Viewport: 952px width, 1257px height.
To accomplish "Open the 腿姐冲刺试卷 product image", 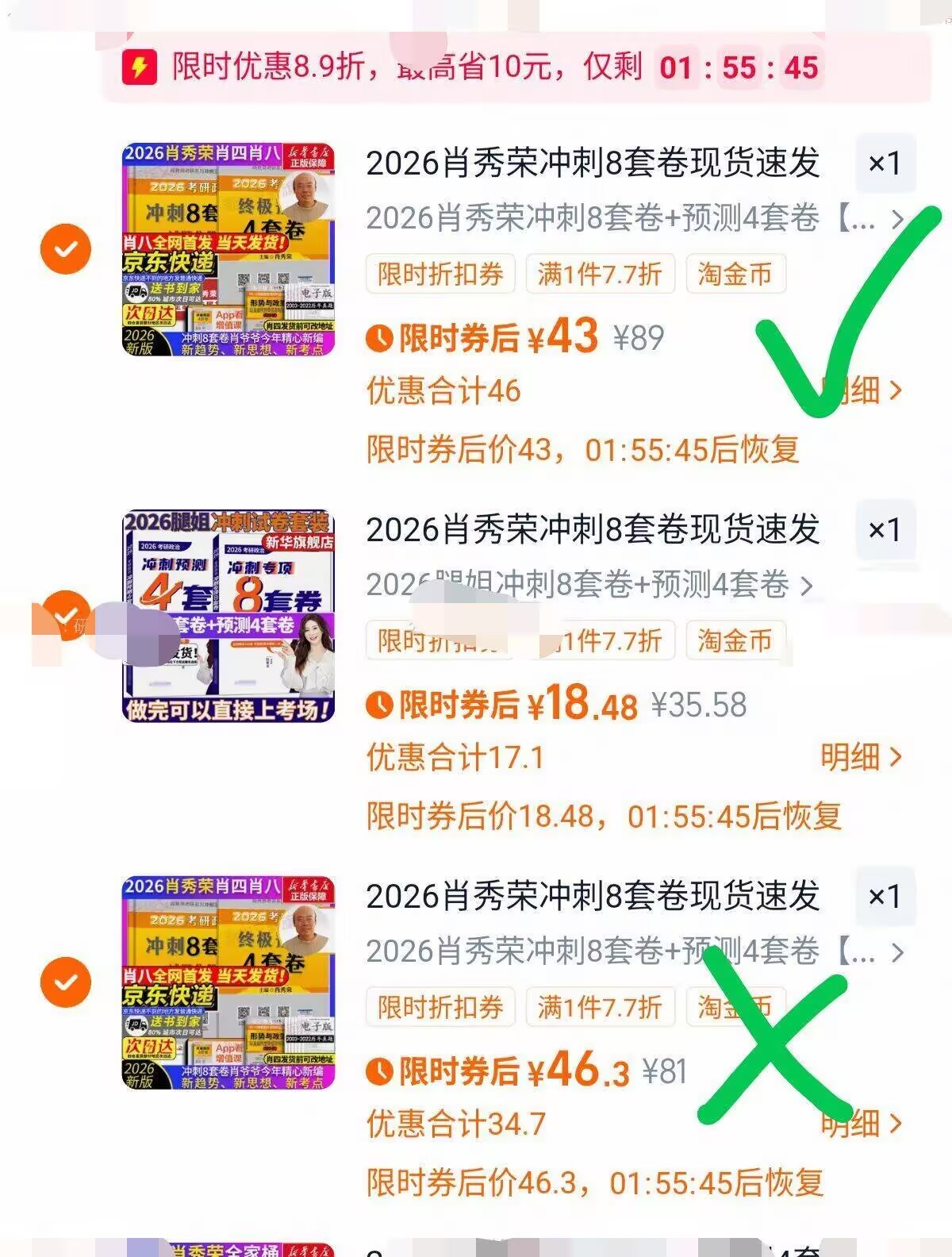I will pyautogui.click(x=228, y=616).
